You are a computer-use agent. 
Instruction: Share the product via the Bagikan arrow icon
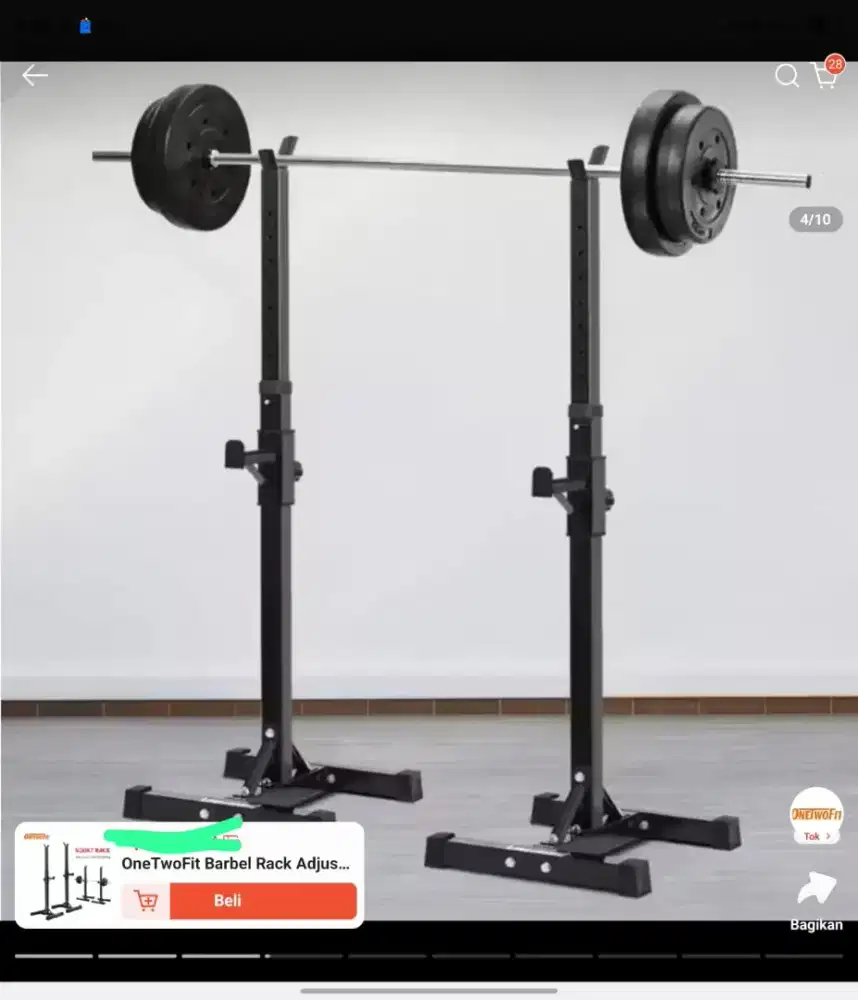815,888
